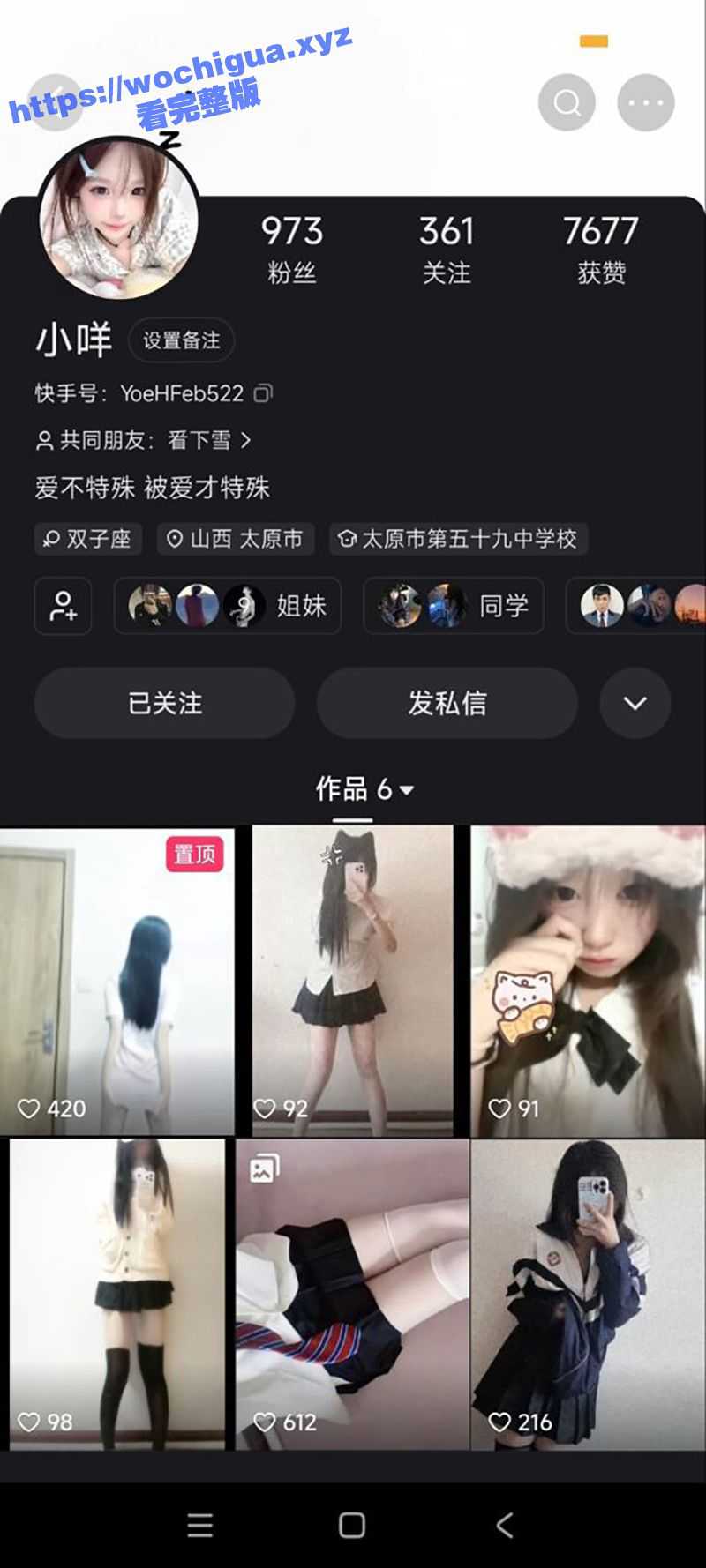Send a message via 发私信

[447, 703]
